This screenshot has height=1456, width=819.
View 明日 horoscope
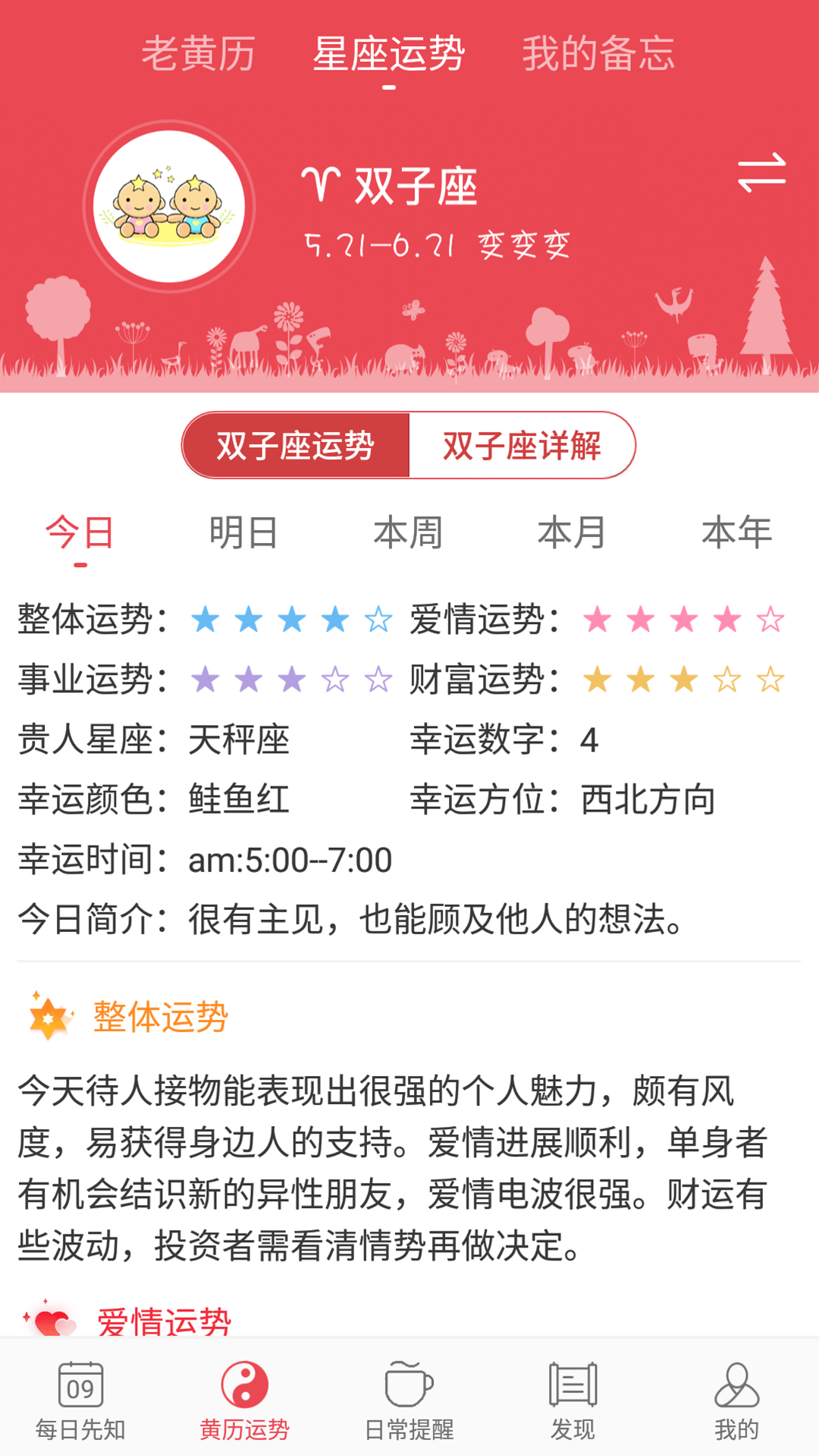pyautogui.click(x=244, y=533)
